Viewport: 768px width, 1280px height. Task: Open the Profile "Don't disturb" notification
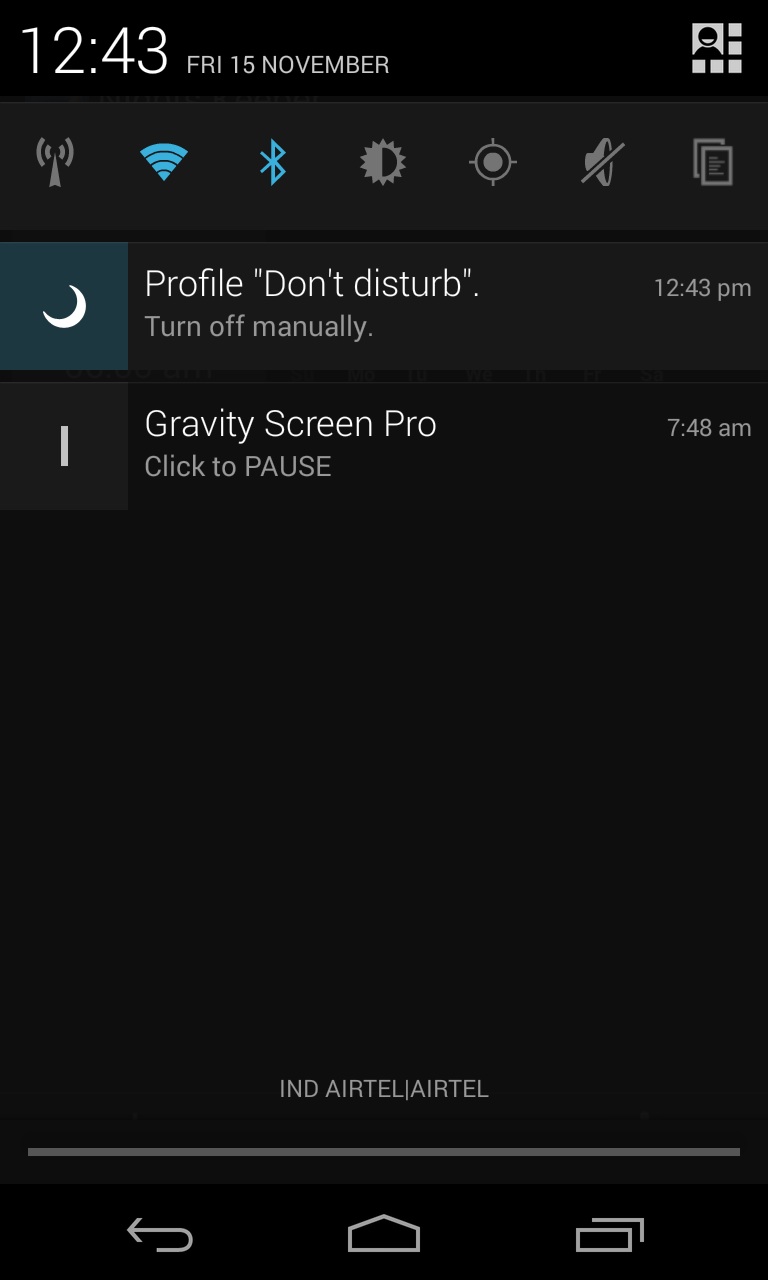384,306
